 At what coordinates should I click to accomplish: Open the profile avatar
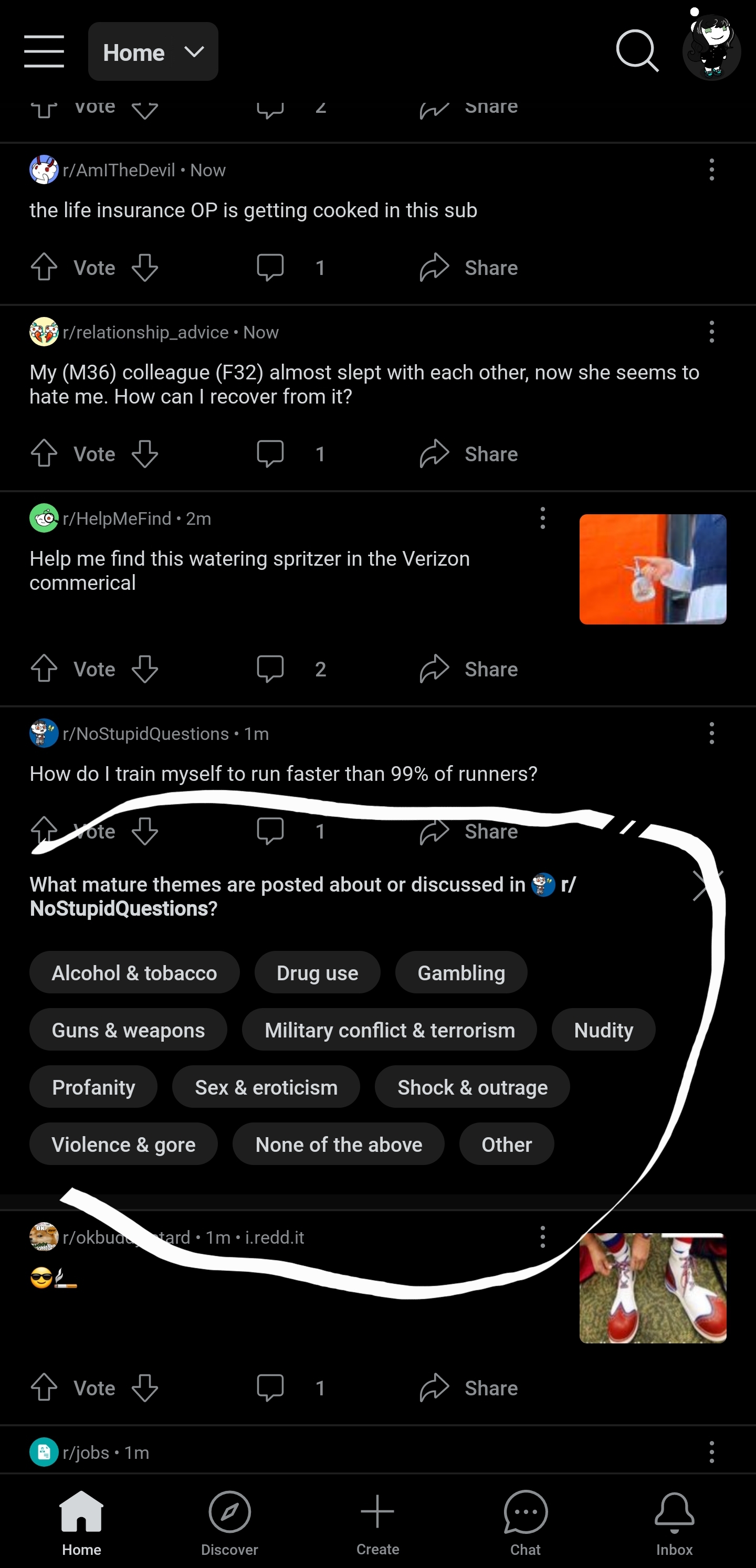[711, 50]
